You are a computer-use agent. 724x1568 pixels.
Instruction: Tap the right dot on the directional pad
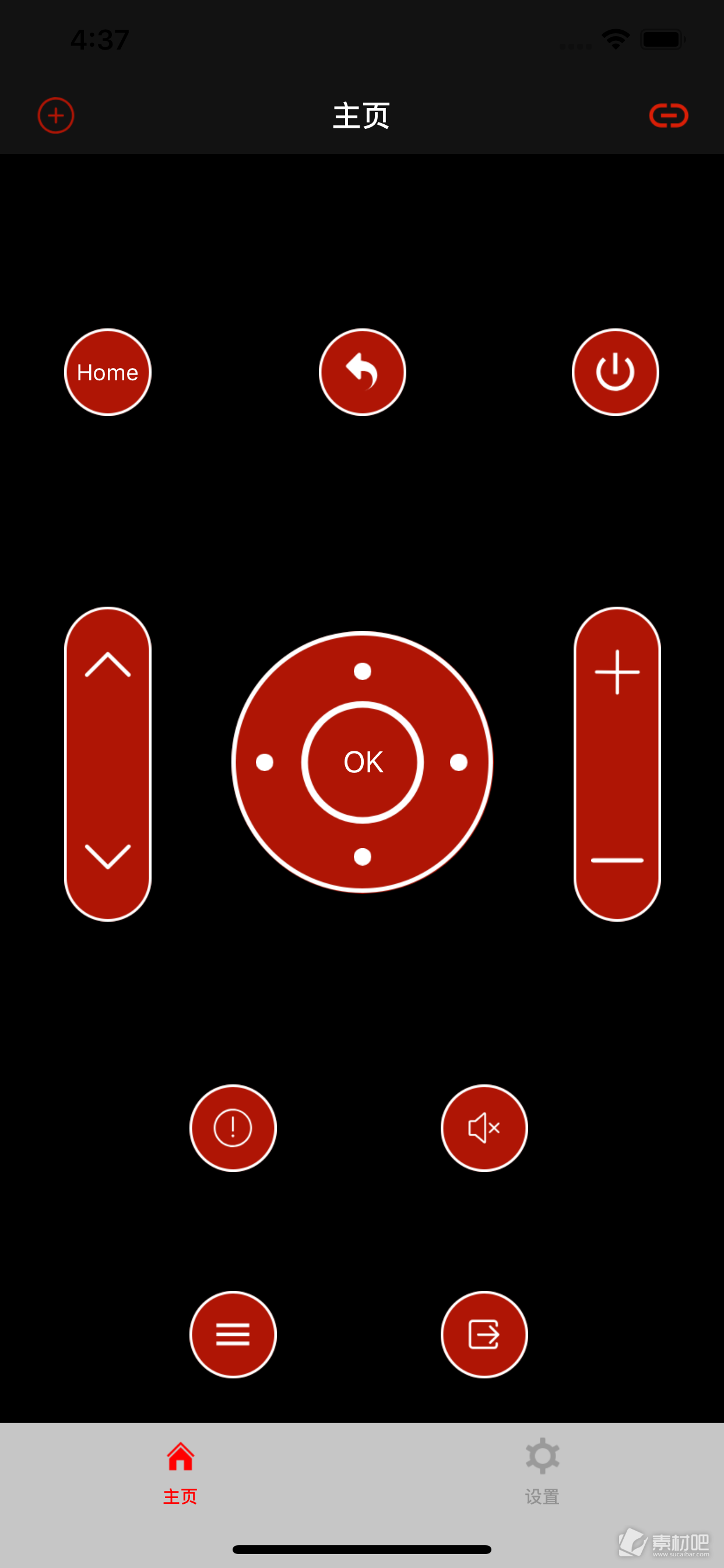(459, 762)
